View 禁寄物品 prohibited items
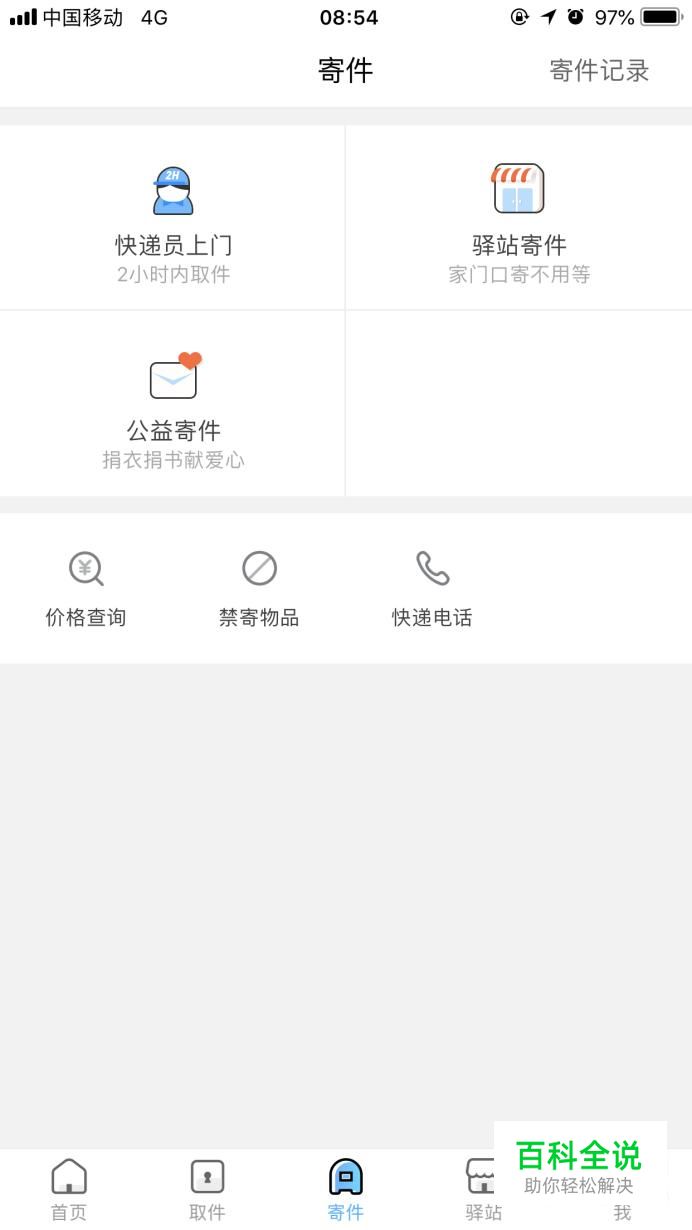This screenshot has width=692, height=1230. (259, 589)
